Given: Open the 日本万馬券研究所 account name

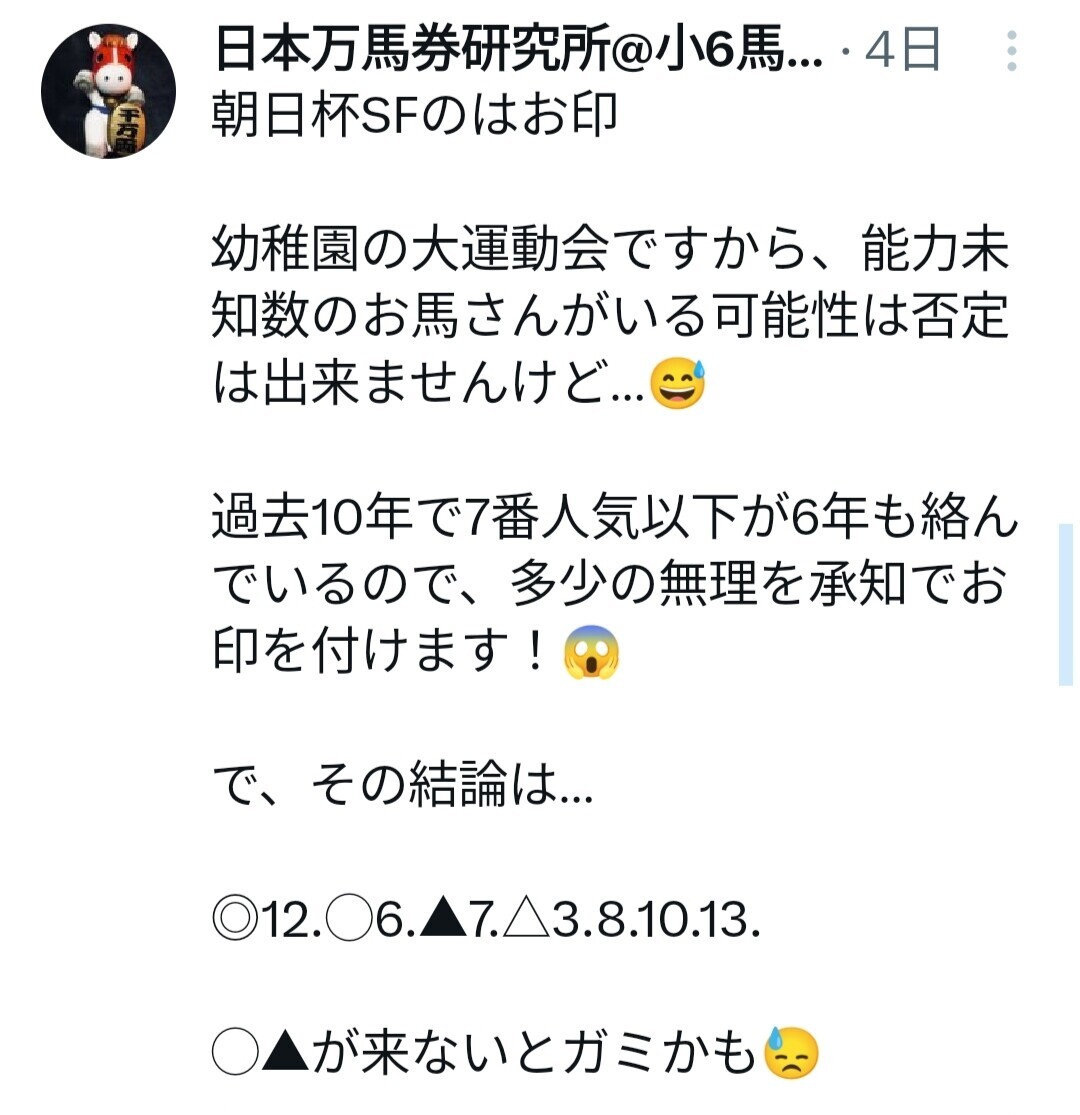Looking at the screenshot, I should point(518,50).
